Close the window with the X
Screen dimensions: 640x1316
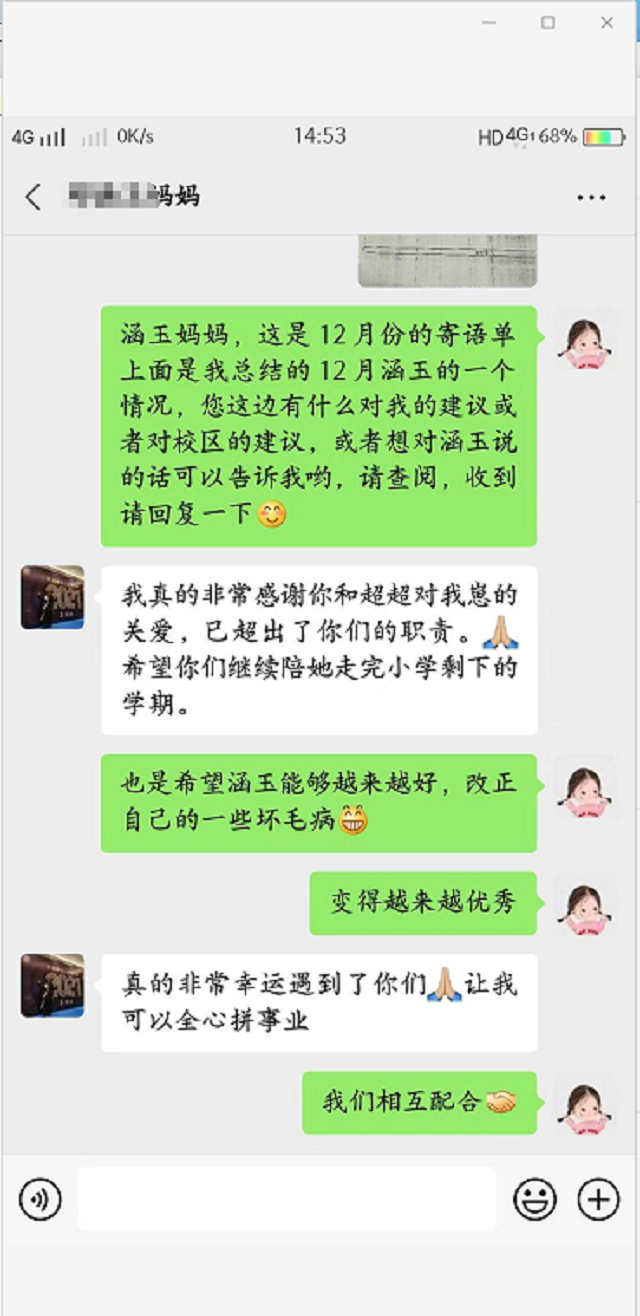pyautogui.click(x=607, y=23)
